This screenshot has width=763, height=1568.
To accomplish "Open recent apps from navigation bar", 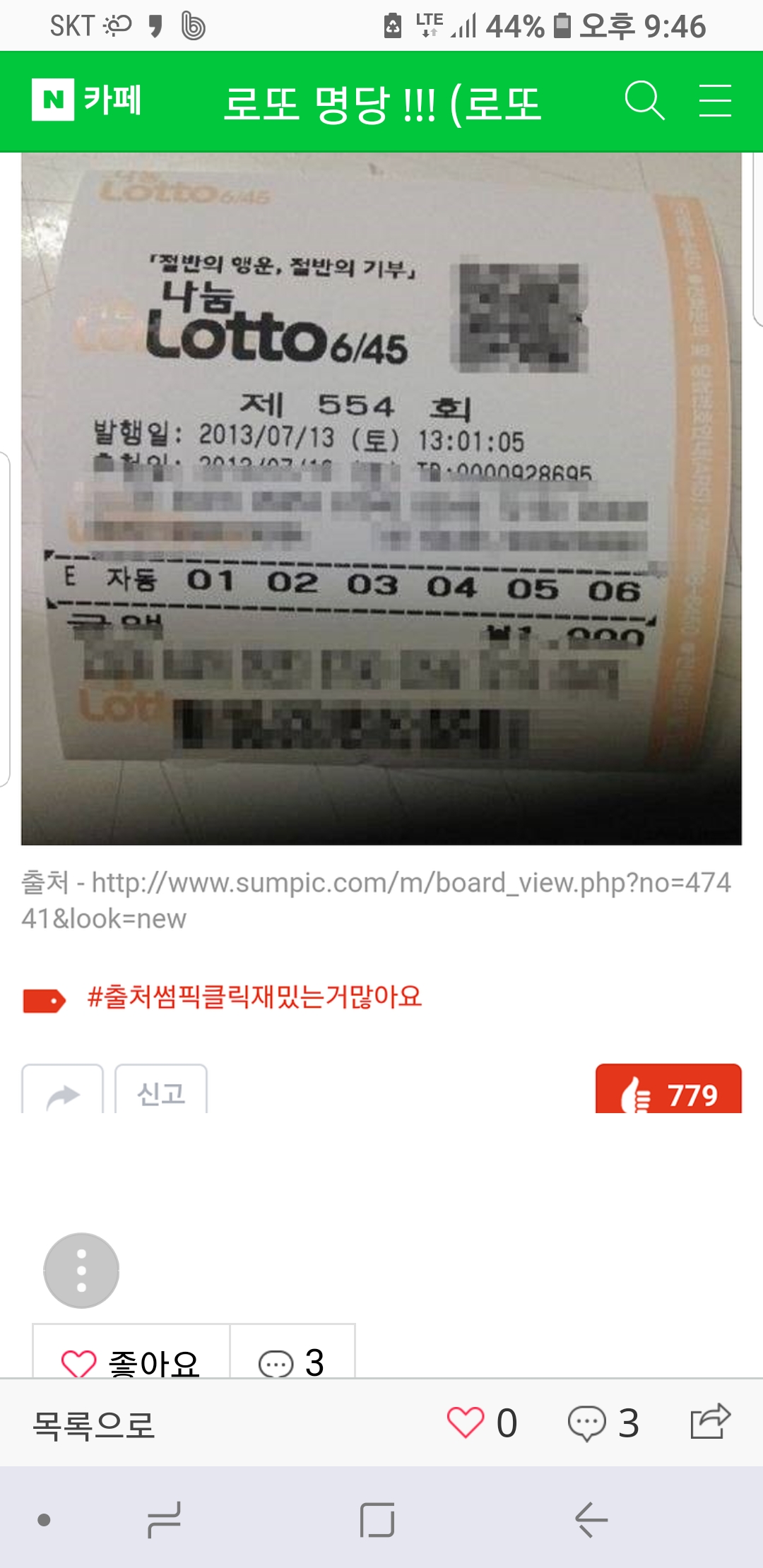I will point(164,1519).
